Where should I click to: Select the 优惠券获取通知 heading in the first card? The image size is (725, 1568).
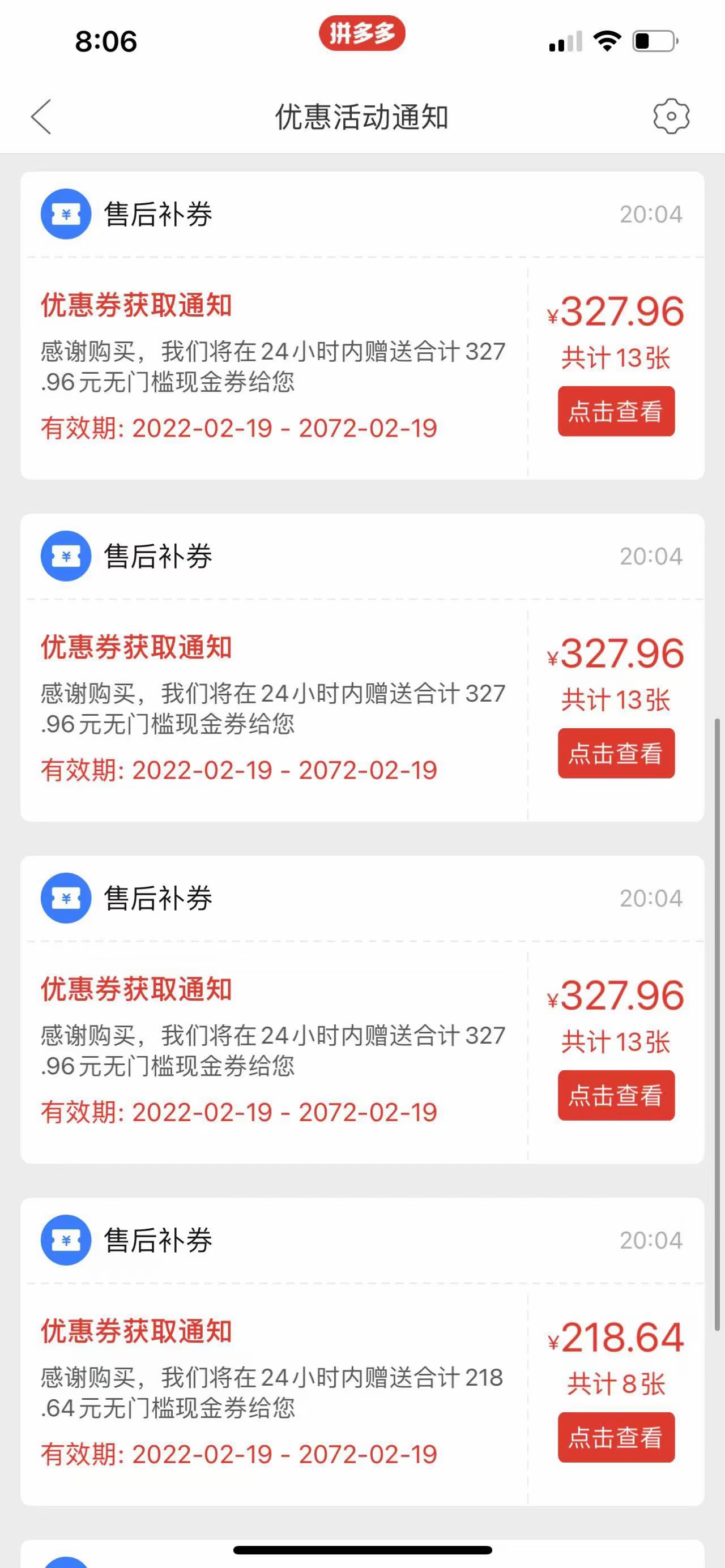coord(137,306)
